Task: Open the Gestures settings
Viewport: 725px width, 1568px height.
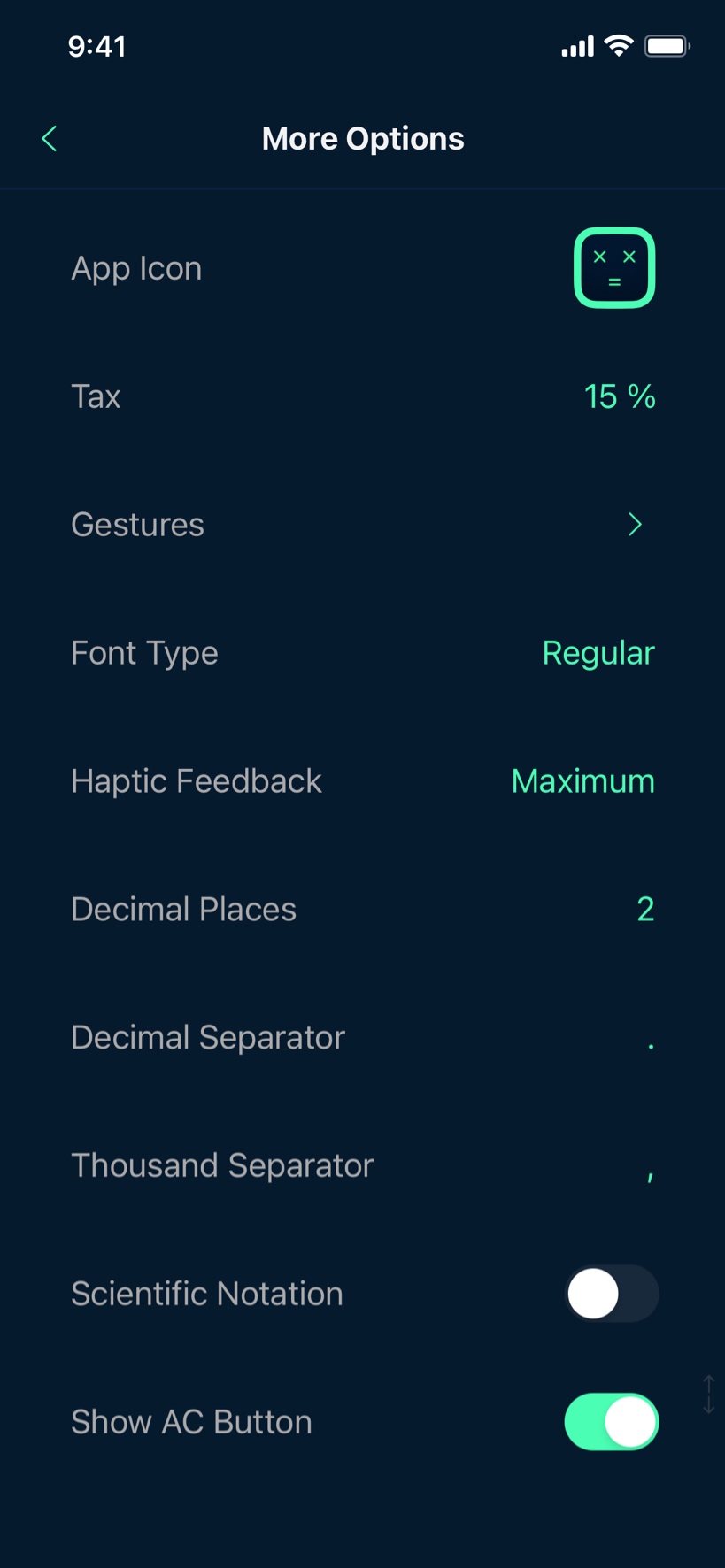Action: click(634, 525)
